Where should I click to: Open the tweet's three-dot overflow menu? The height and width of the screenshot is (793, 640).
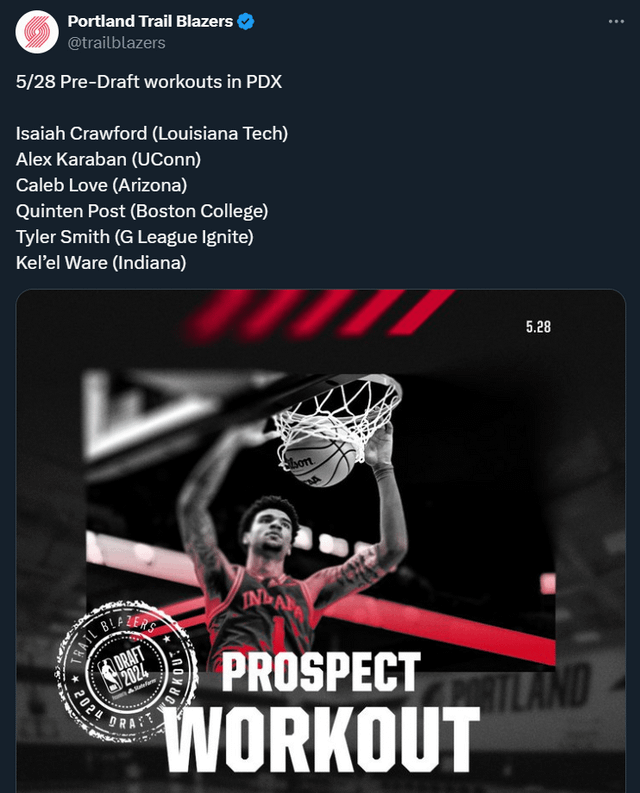pos(616,21)
